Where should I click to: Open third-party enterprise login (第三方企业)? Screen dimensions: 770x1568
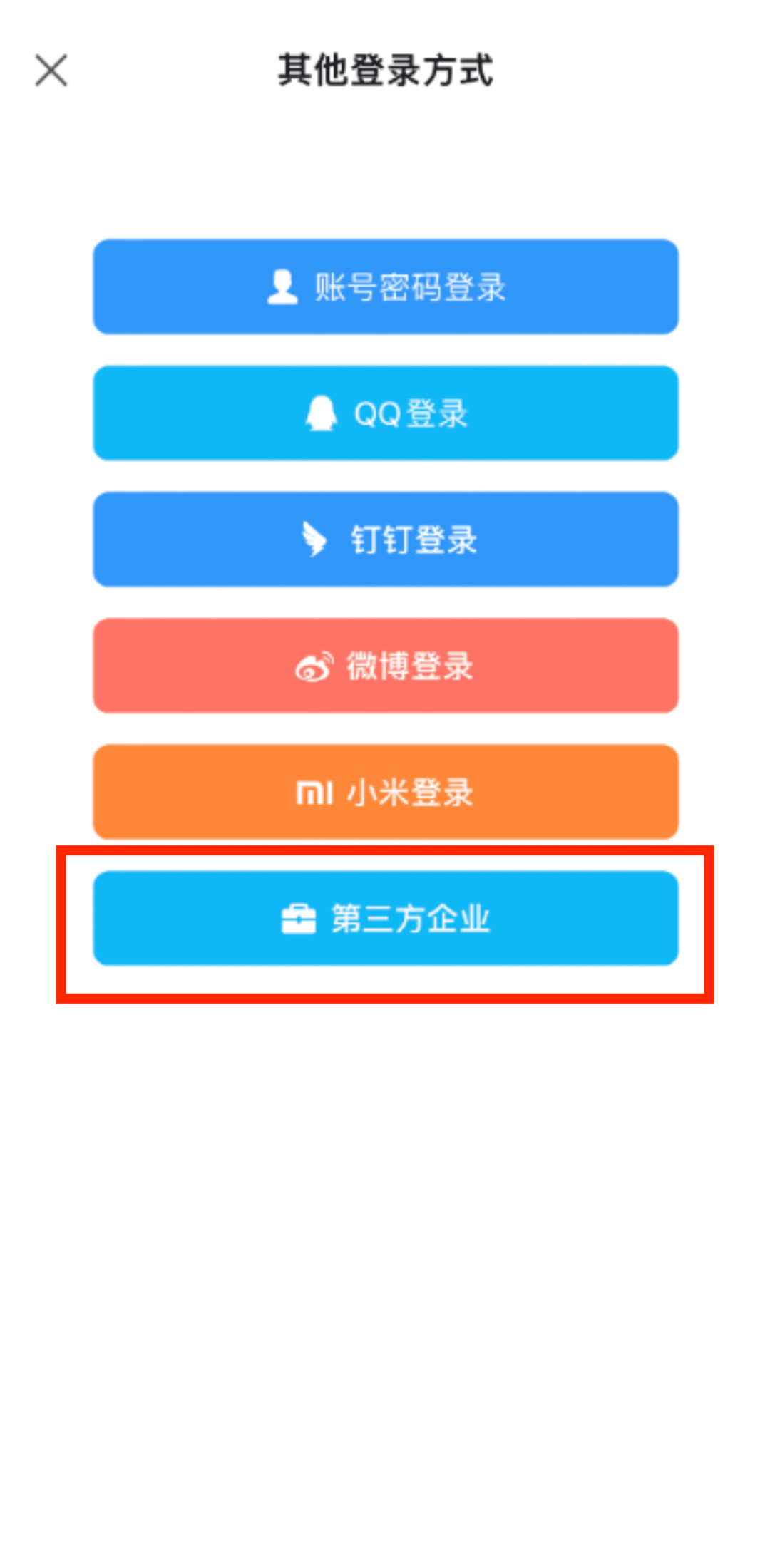click(x=385, y=918)
